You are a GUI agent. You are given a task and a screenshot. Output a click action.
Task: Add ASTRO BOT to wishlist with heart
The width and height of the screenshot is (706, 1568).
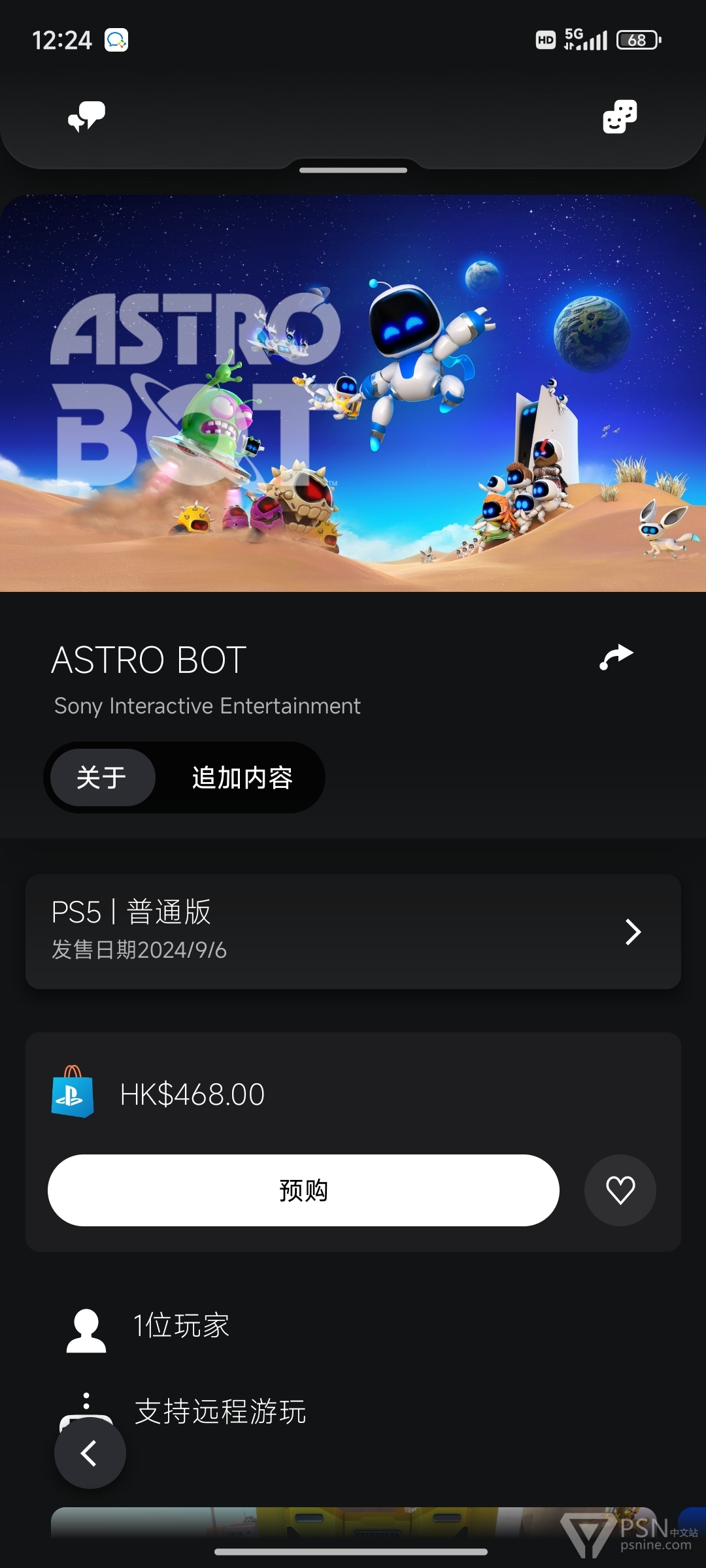click(620, 1190)
